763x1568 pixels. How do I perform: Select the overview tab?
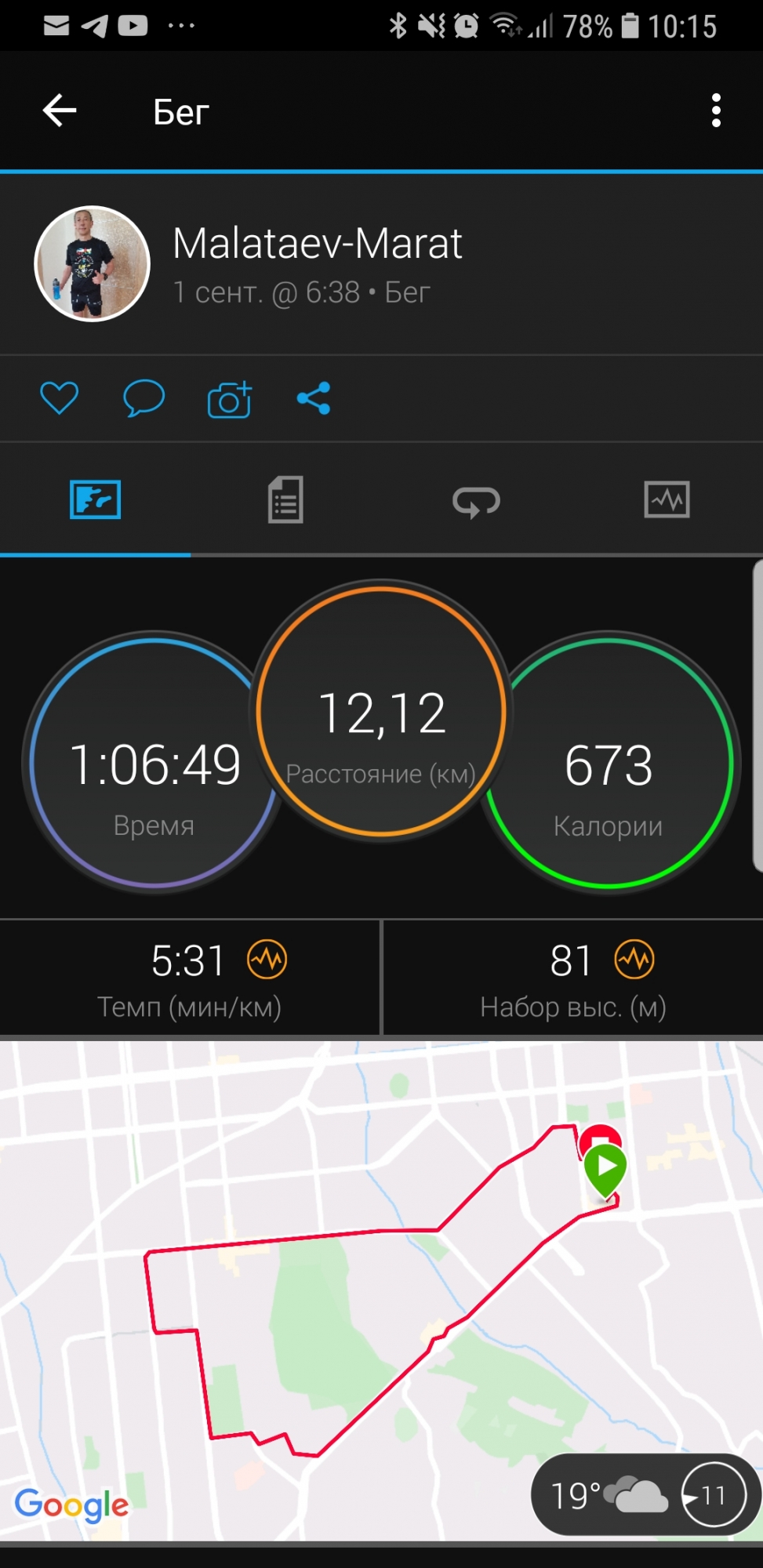click(x=95, y=499)
